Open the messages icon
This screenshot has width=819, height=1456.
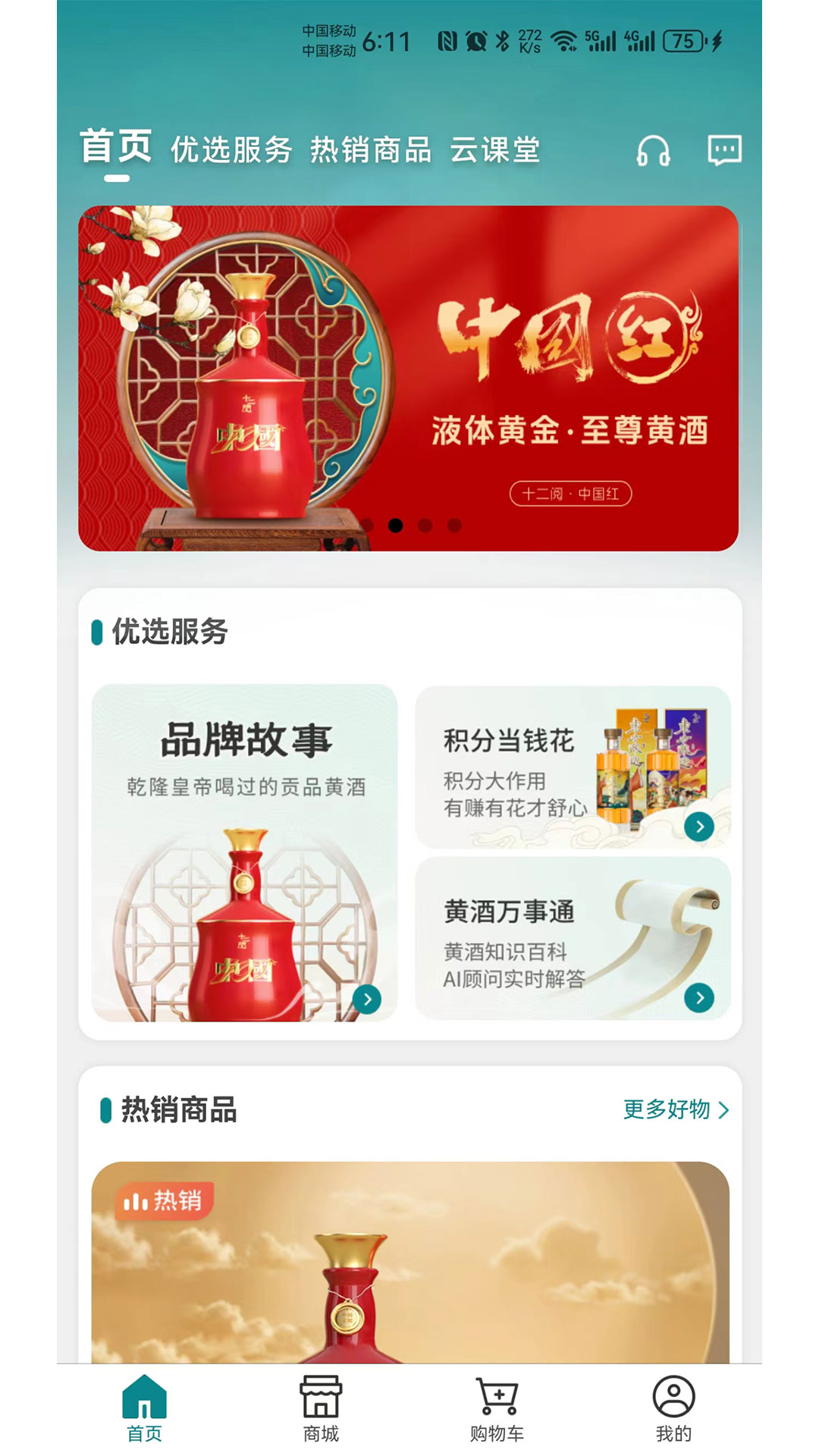point(724,150)
